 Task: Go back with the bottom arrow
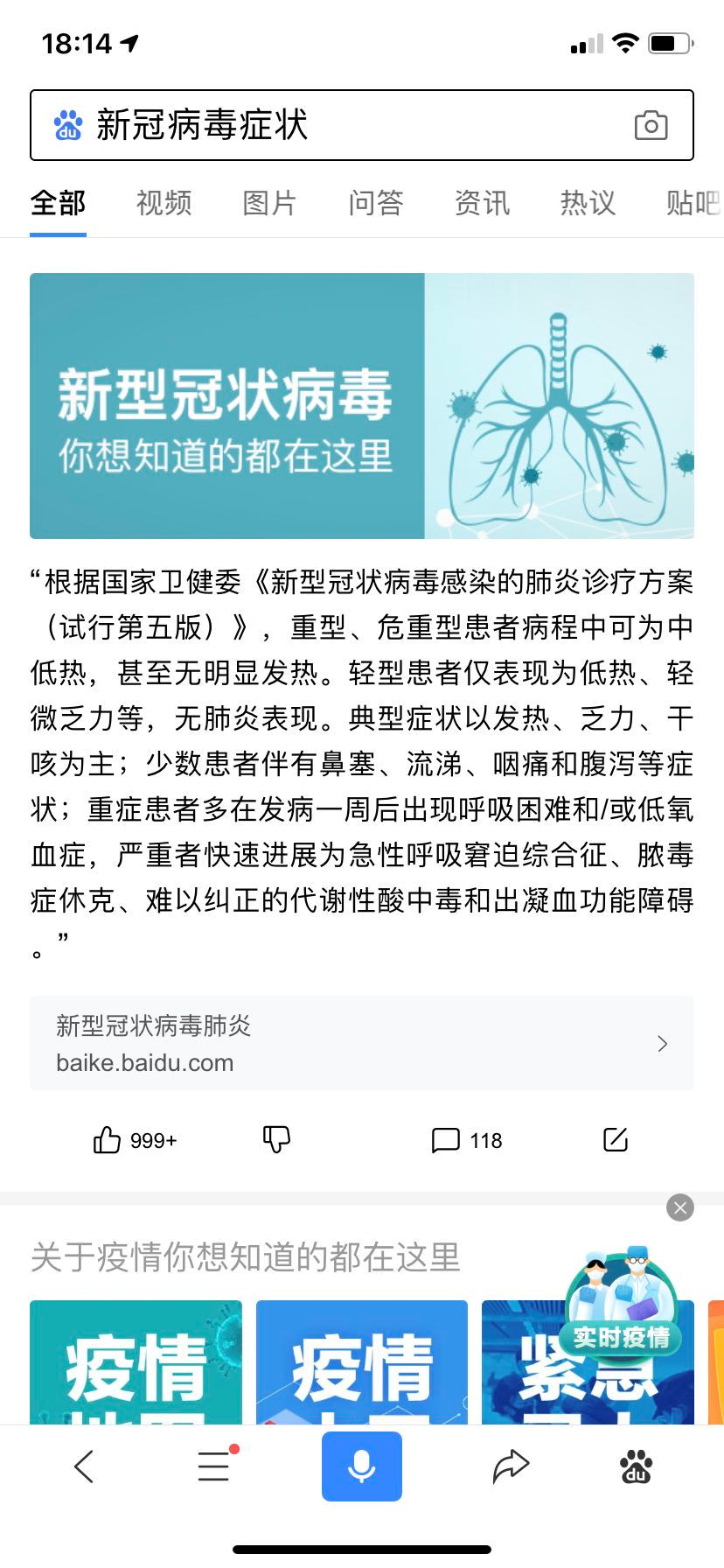pos(84,1466)
